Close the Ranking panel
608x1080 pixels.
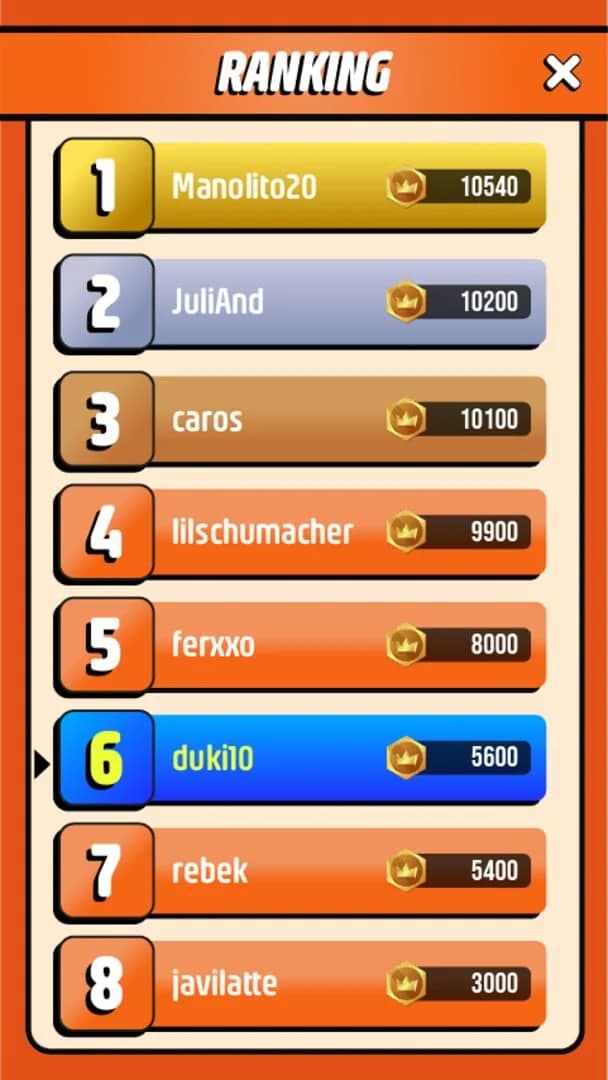click(x=562, y=73)
